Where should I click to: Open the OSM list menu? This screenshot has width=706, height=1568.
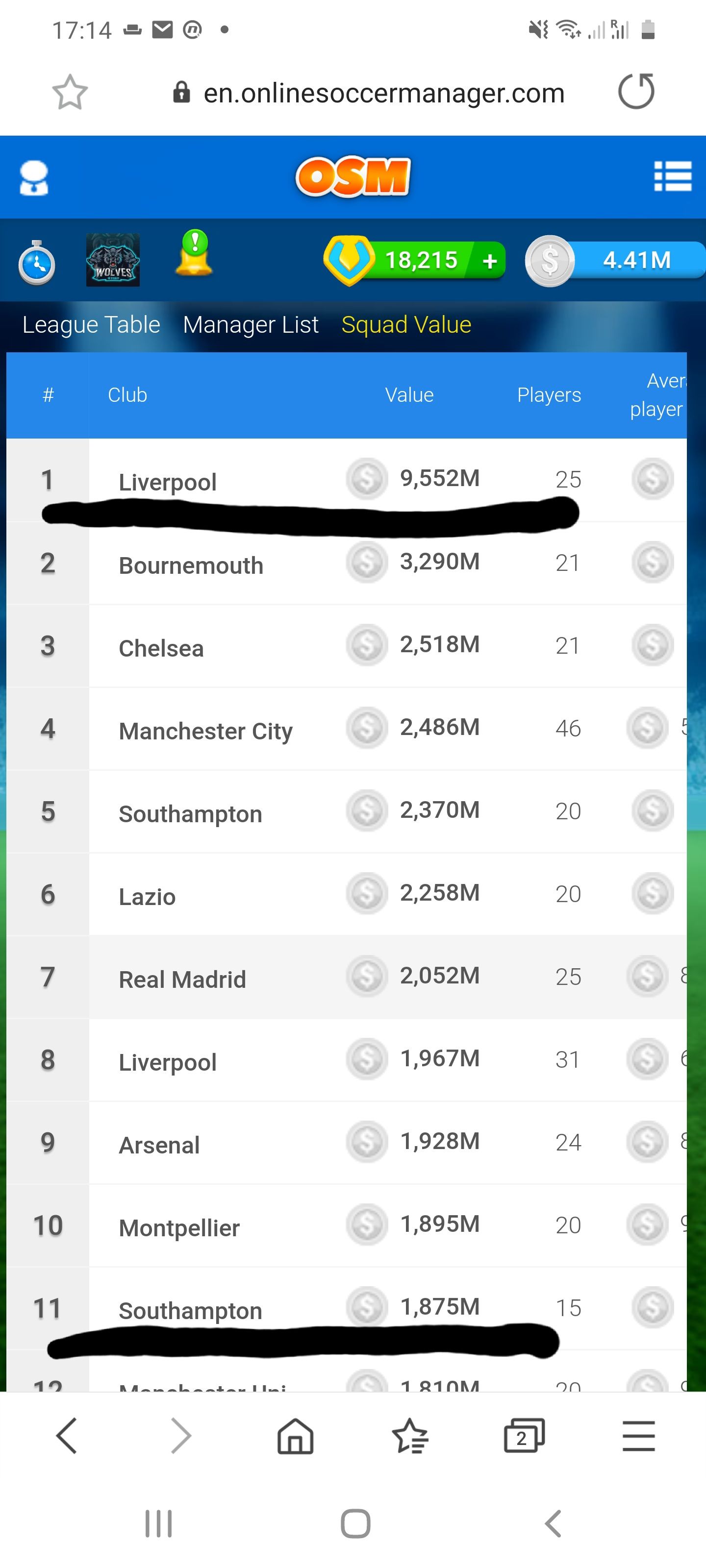tap(673, 176)
